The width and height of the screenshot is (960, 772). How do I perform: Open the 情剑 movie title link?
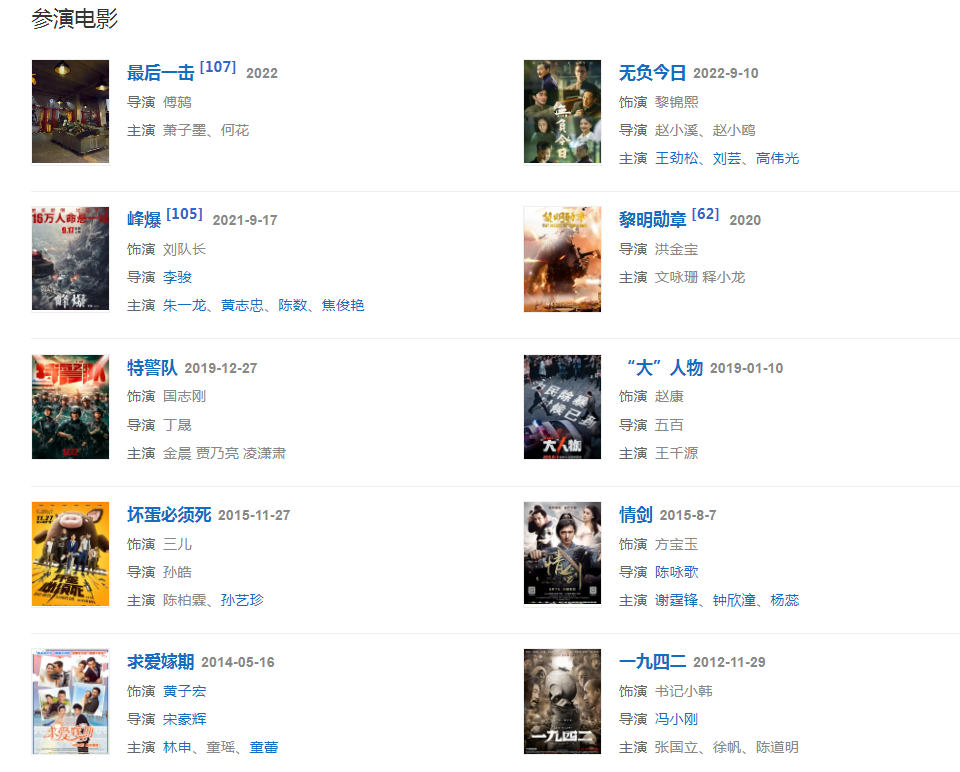pos(635,515)
